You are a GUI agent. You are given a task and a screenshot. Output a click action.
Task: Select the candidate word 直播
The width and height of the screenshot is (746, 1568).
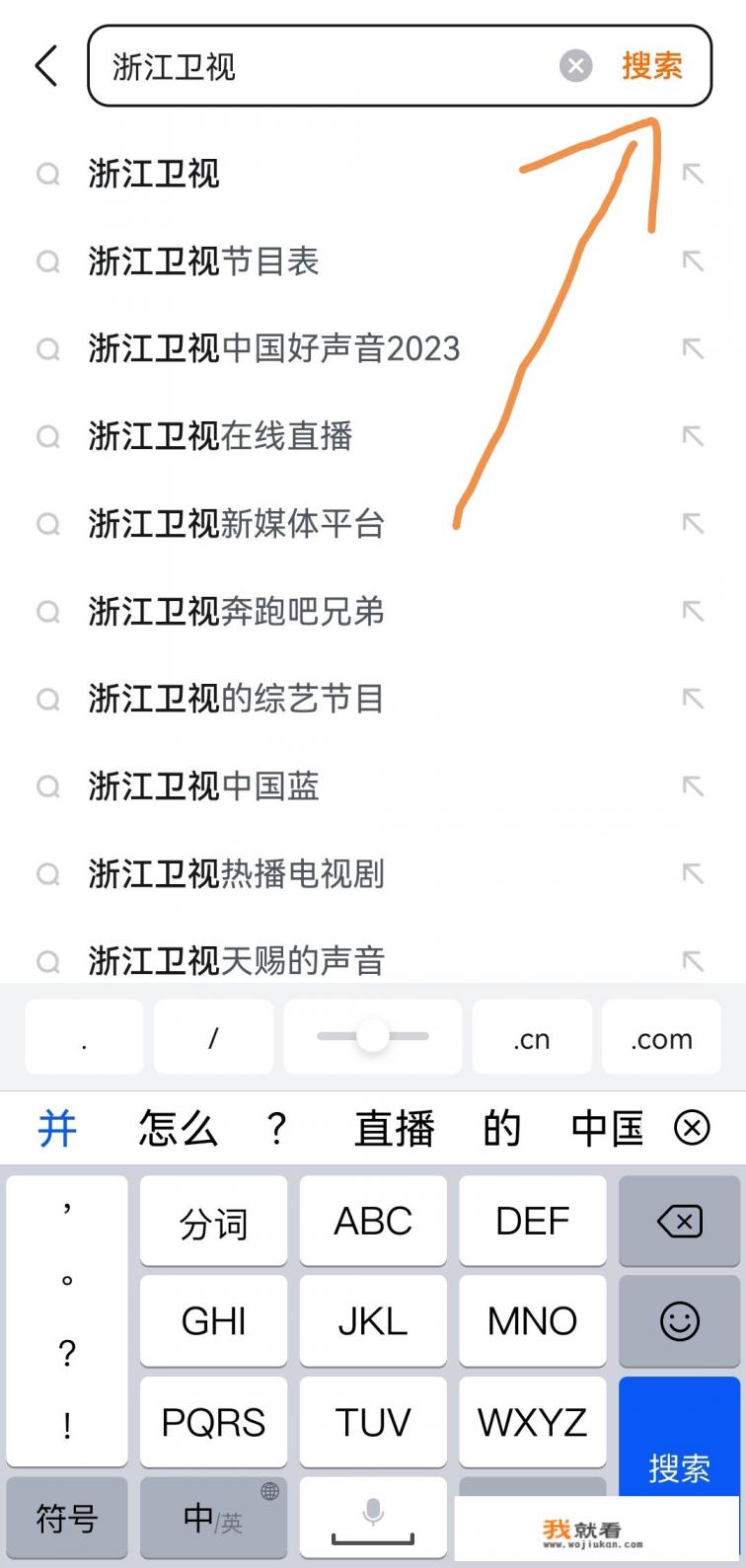[x=394, y=1128]
